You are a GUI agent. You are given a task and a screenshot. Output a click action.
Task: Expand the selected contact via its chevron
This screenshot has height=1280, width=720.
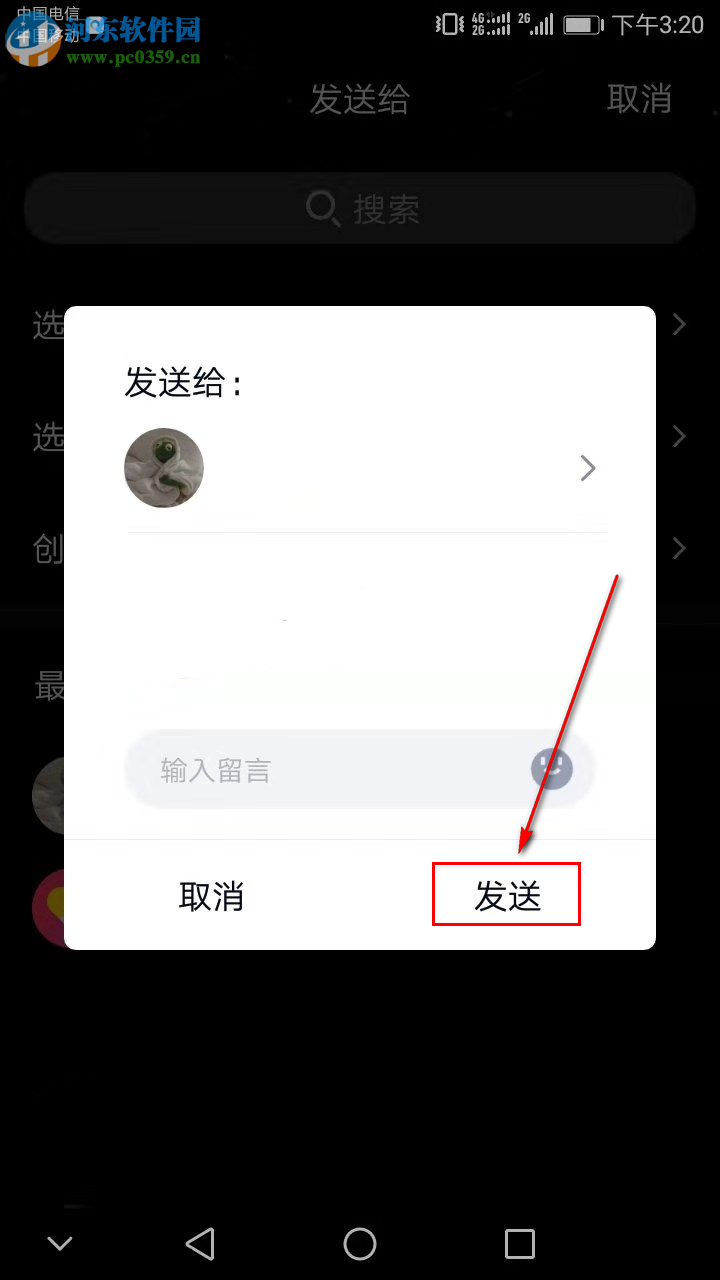(587, 468)
